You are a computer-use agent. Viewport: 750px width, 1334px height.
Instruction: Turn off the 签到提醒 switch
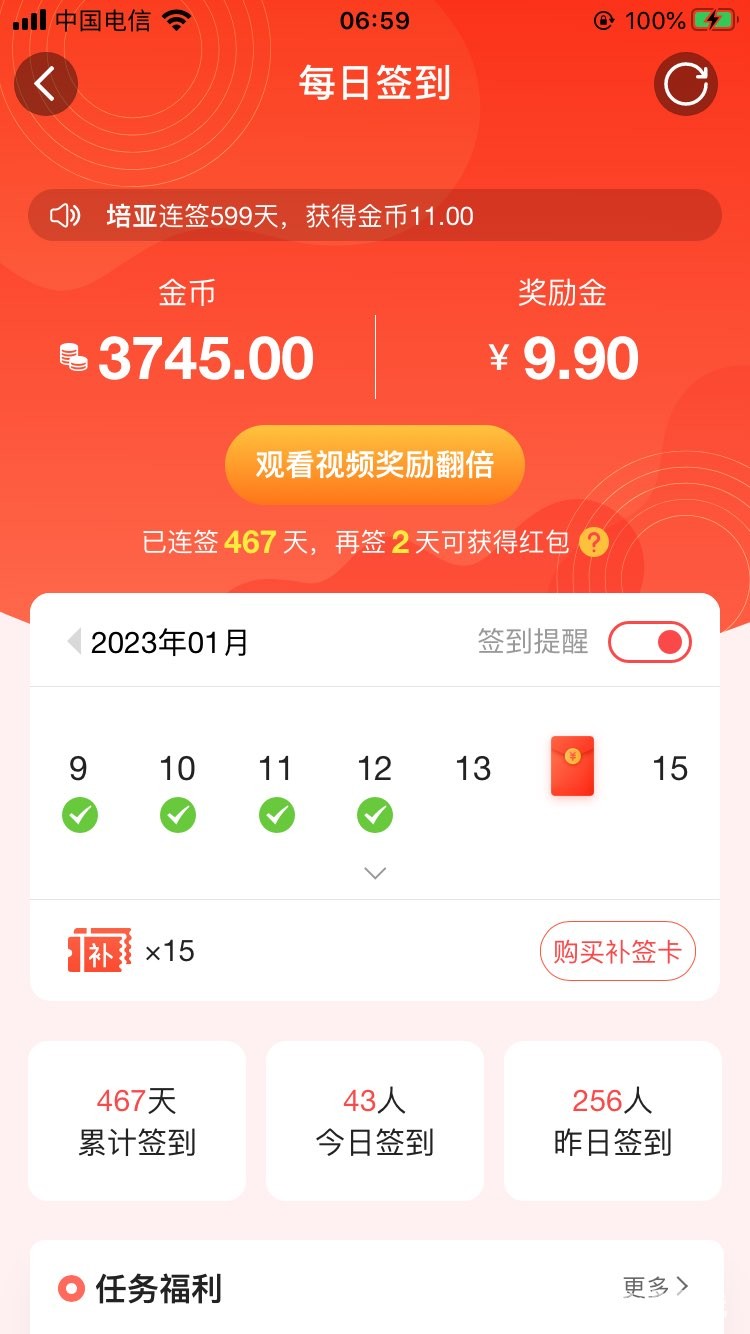tap(650, 642)
